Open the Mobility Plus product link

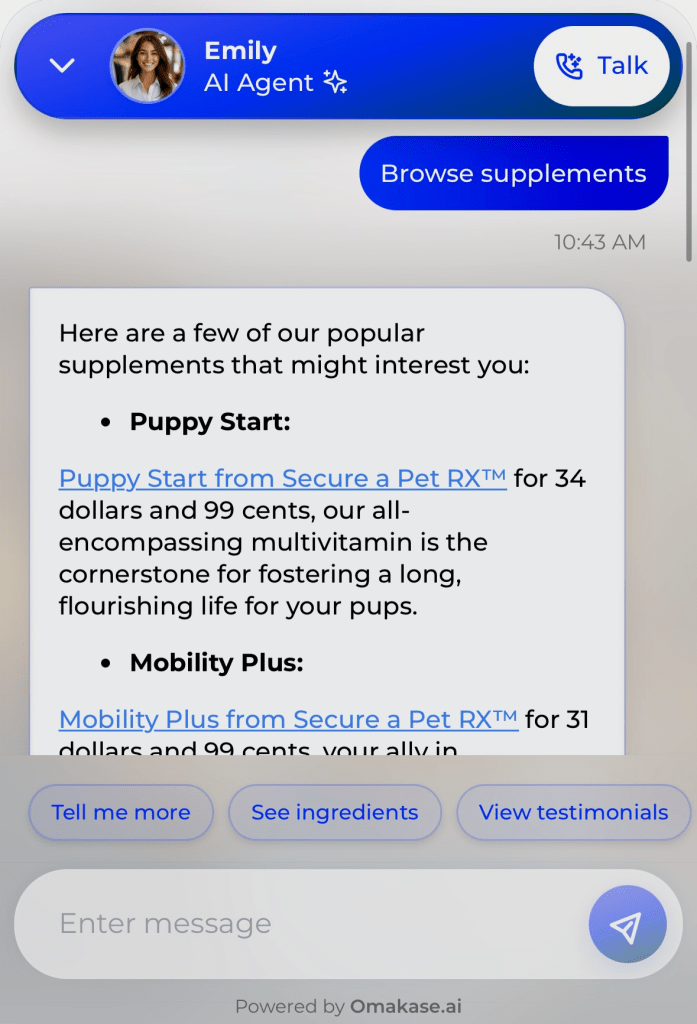coord(288,718)
